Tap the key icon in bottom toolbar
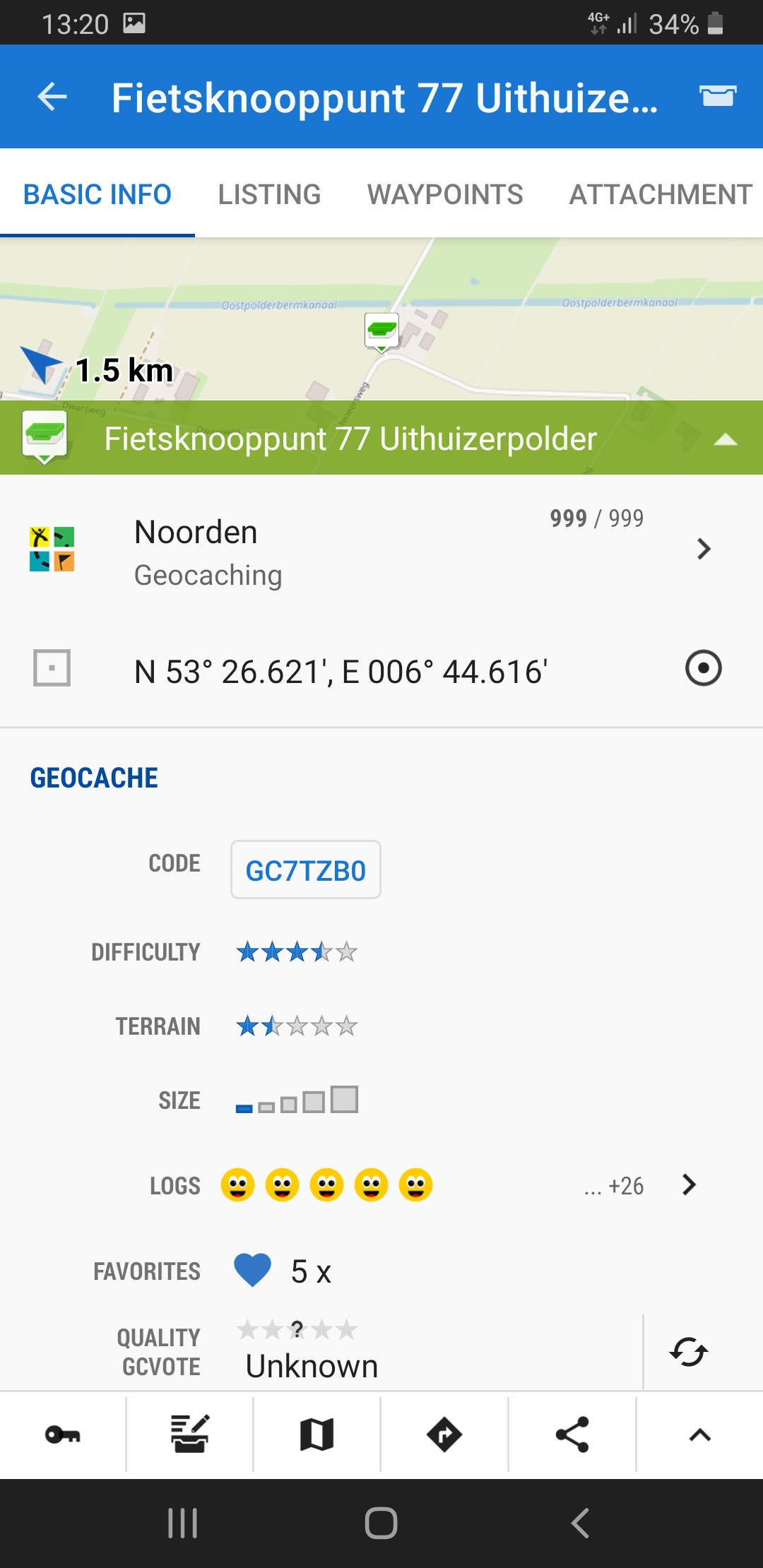The height and width of the screenshot is (1568, 763). [63, 1435]
